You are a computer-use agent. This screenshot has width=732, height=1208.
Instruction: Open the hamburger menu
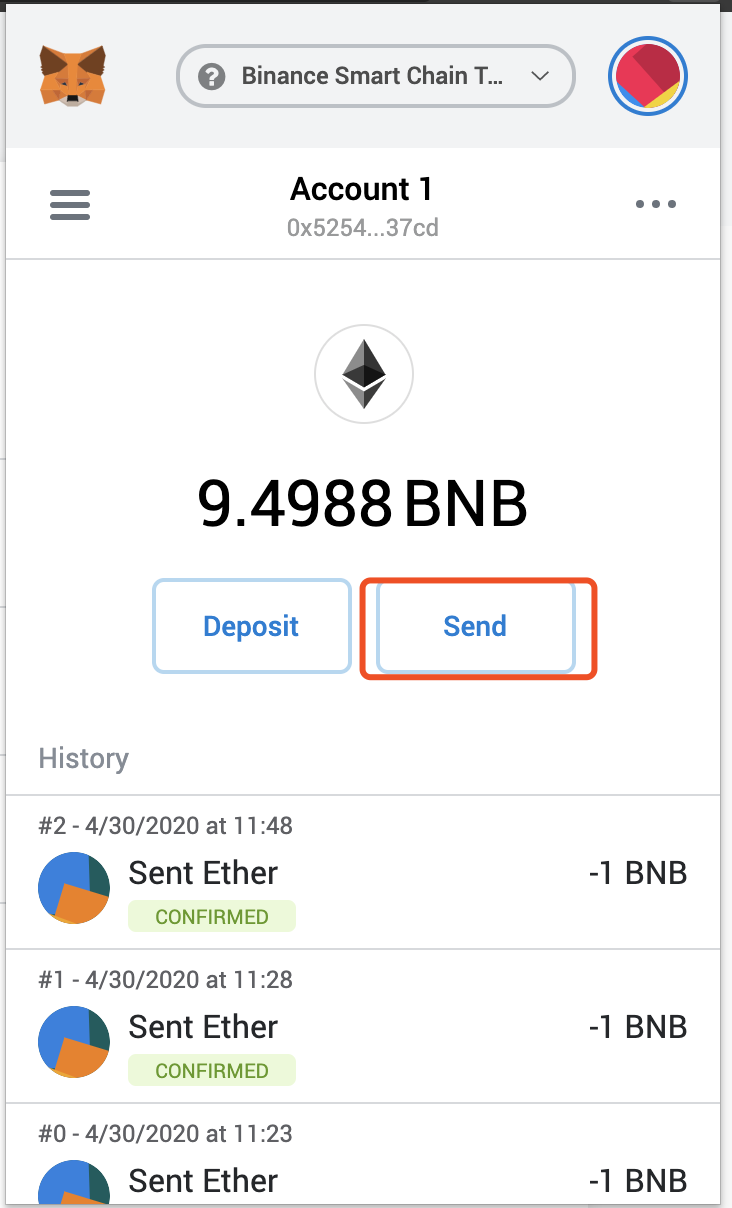coord(70,204)
